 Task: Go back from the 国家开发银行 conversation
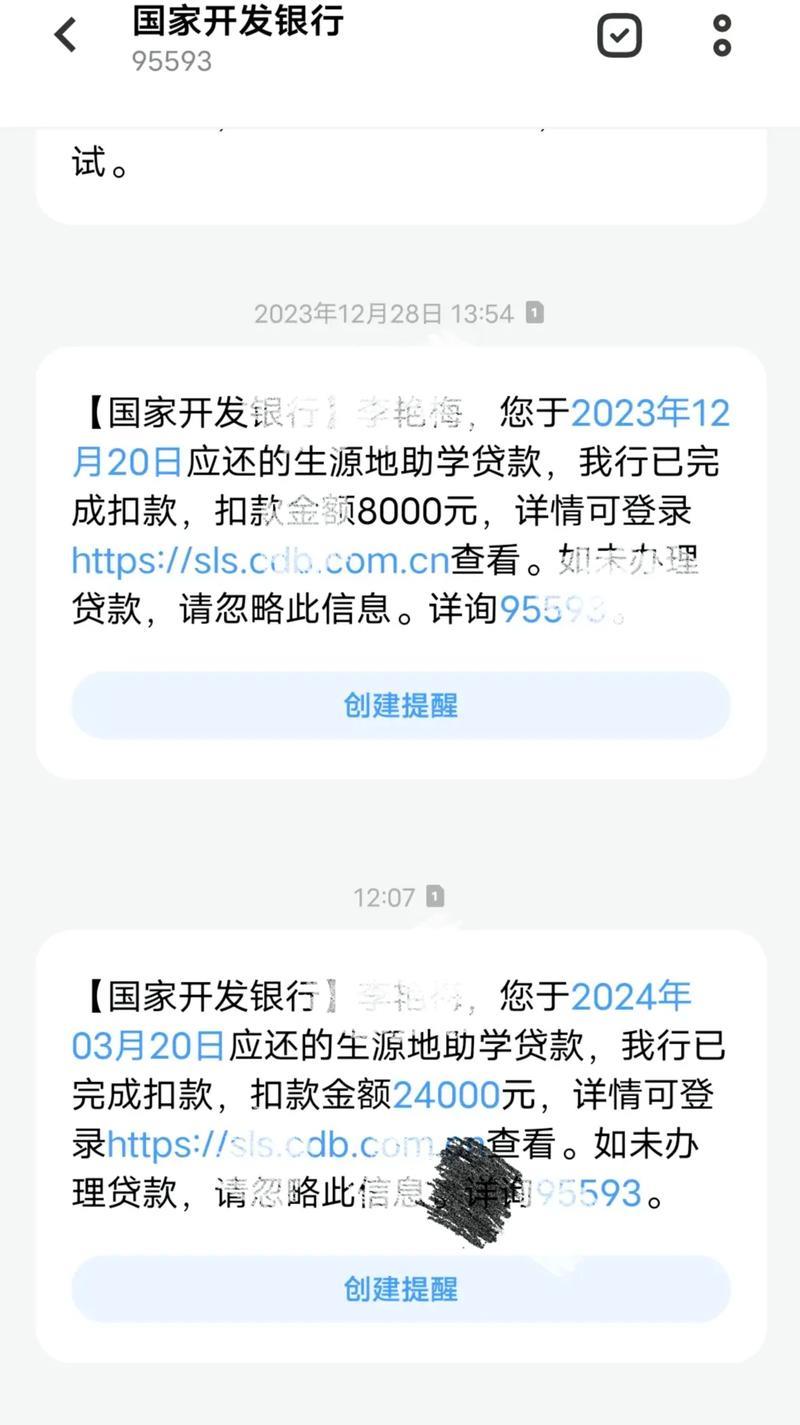(66, 36)
